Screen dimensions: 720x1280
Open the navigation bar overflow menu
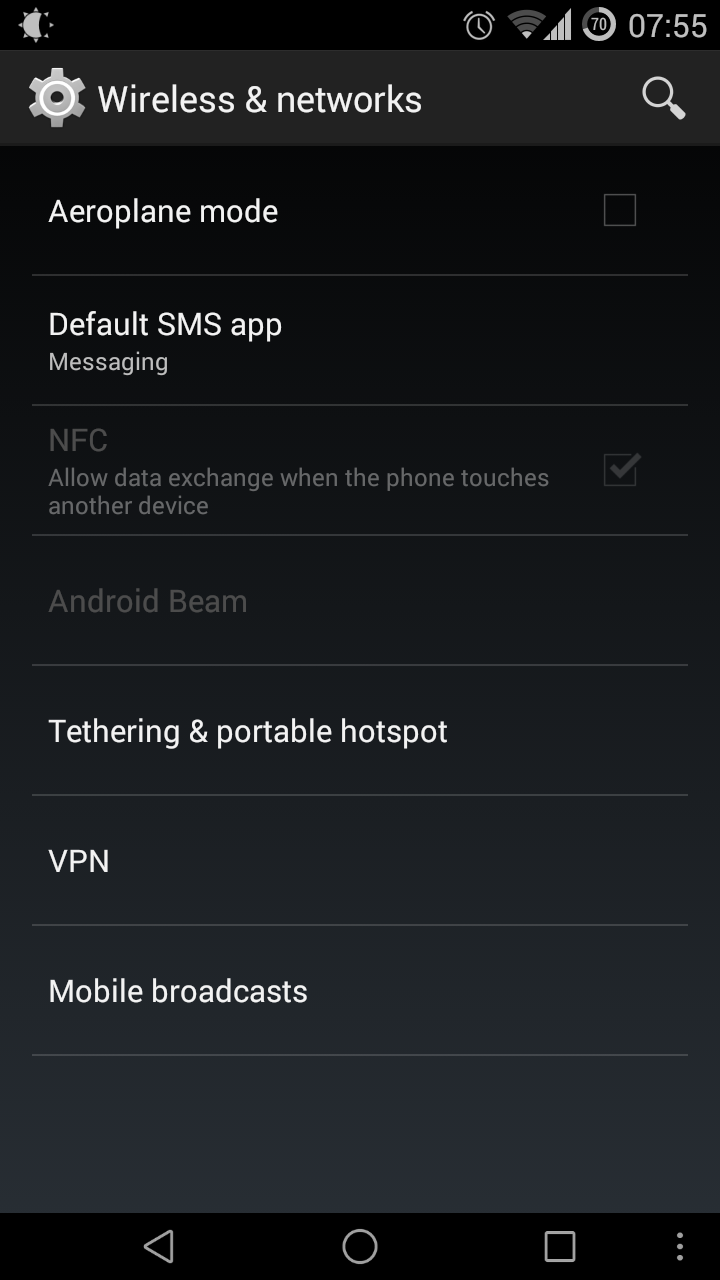point(680,1246)
